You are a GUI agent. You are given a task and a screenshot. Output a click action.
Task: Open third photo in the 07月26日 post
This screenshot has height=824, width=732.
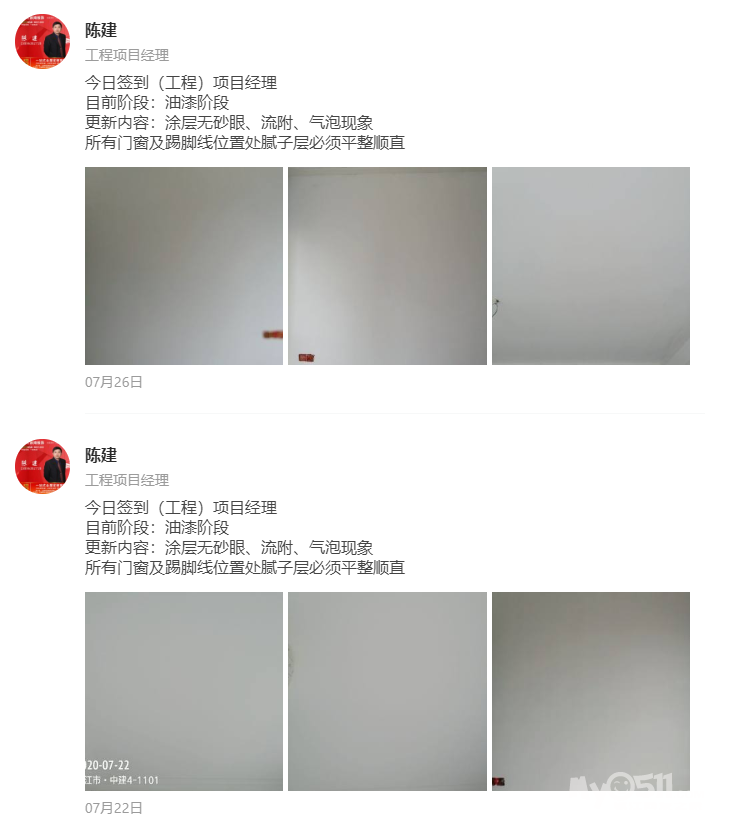point(591,266)
